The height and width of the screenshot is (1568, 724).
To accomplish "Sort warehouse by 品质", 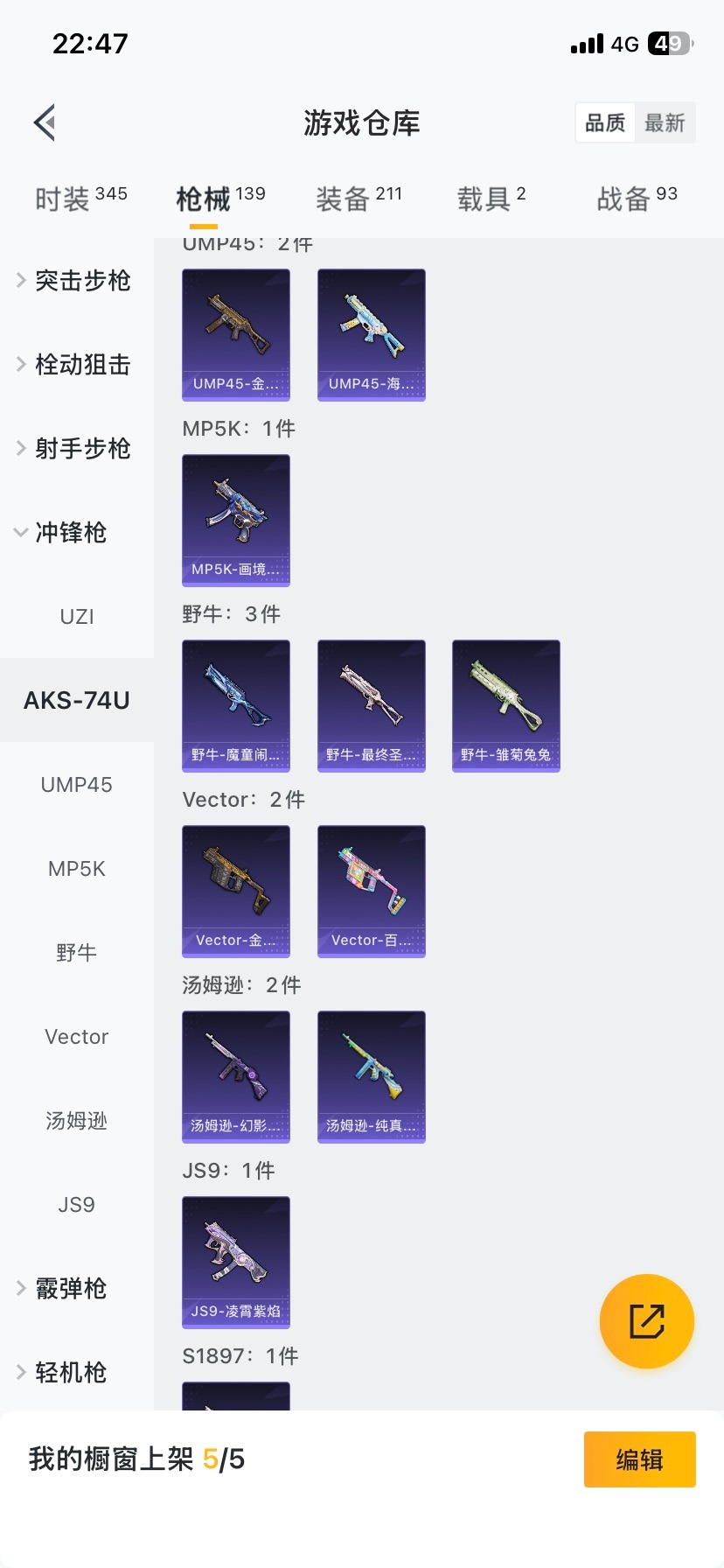I will point(605,123).
